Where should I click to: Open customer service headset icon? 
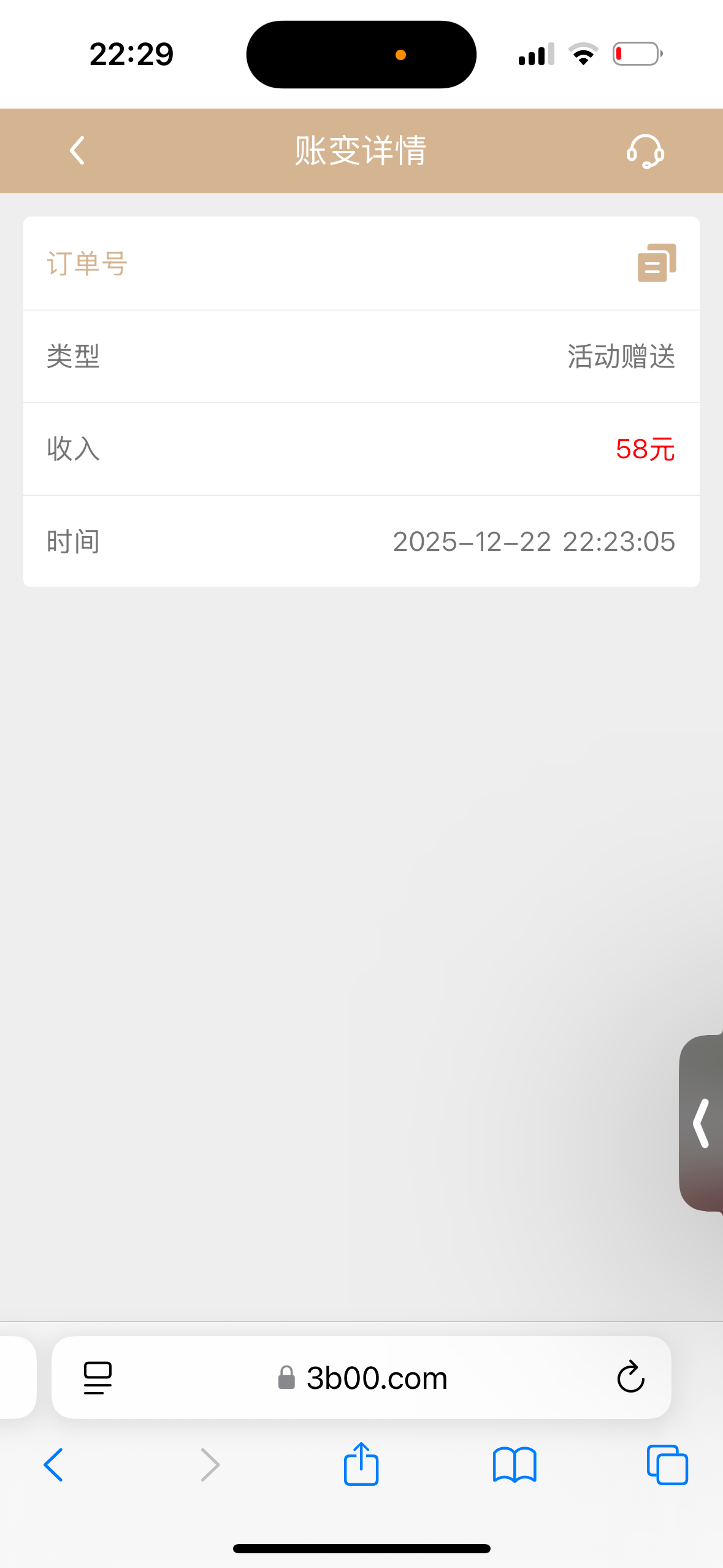pyautogui.click(x=645, y=151)
